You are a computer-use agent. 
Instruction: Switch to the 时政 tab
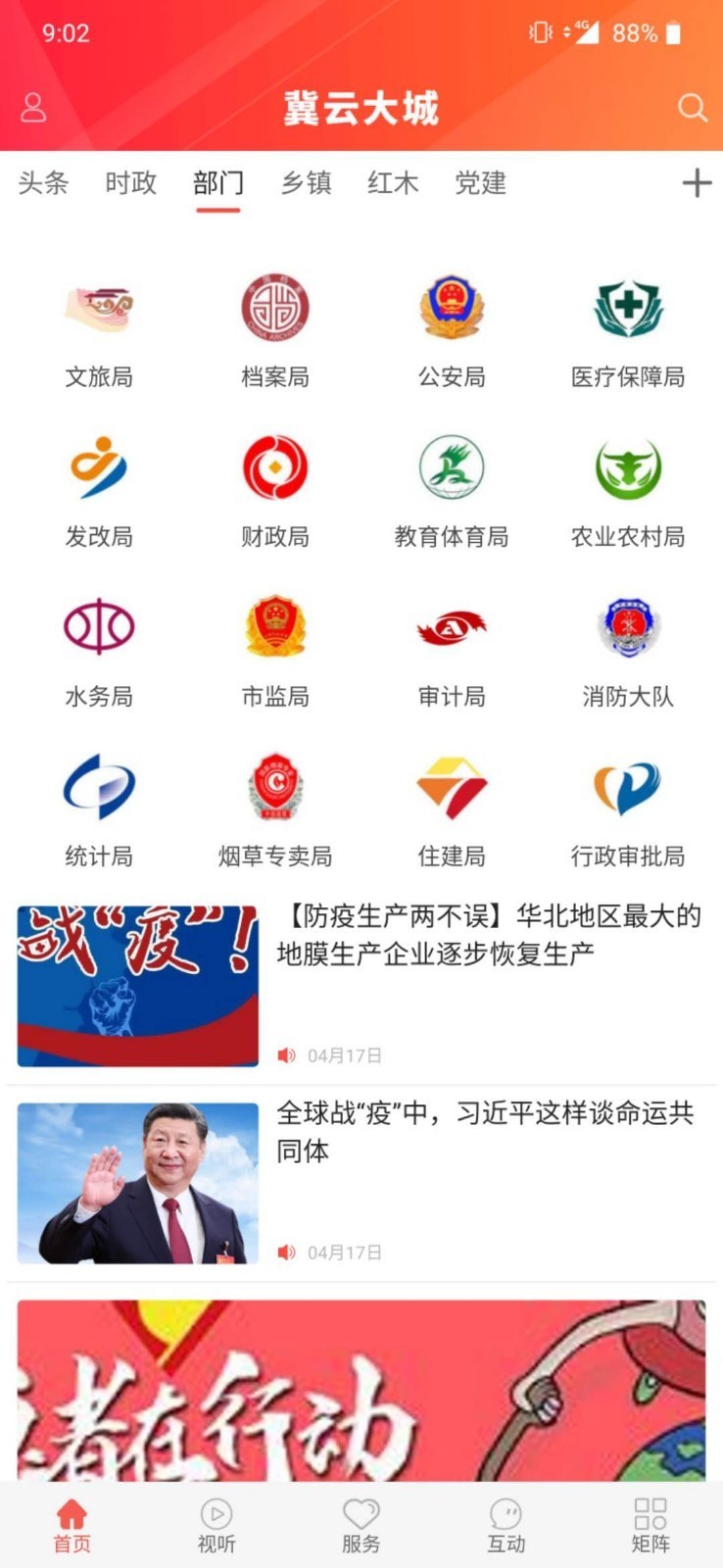pos(130,182)
